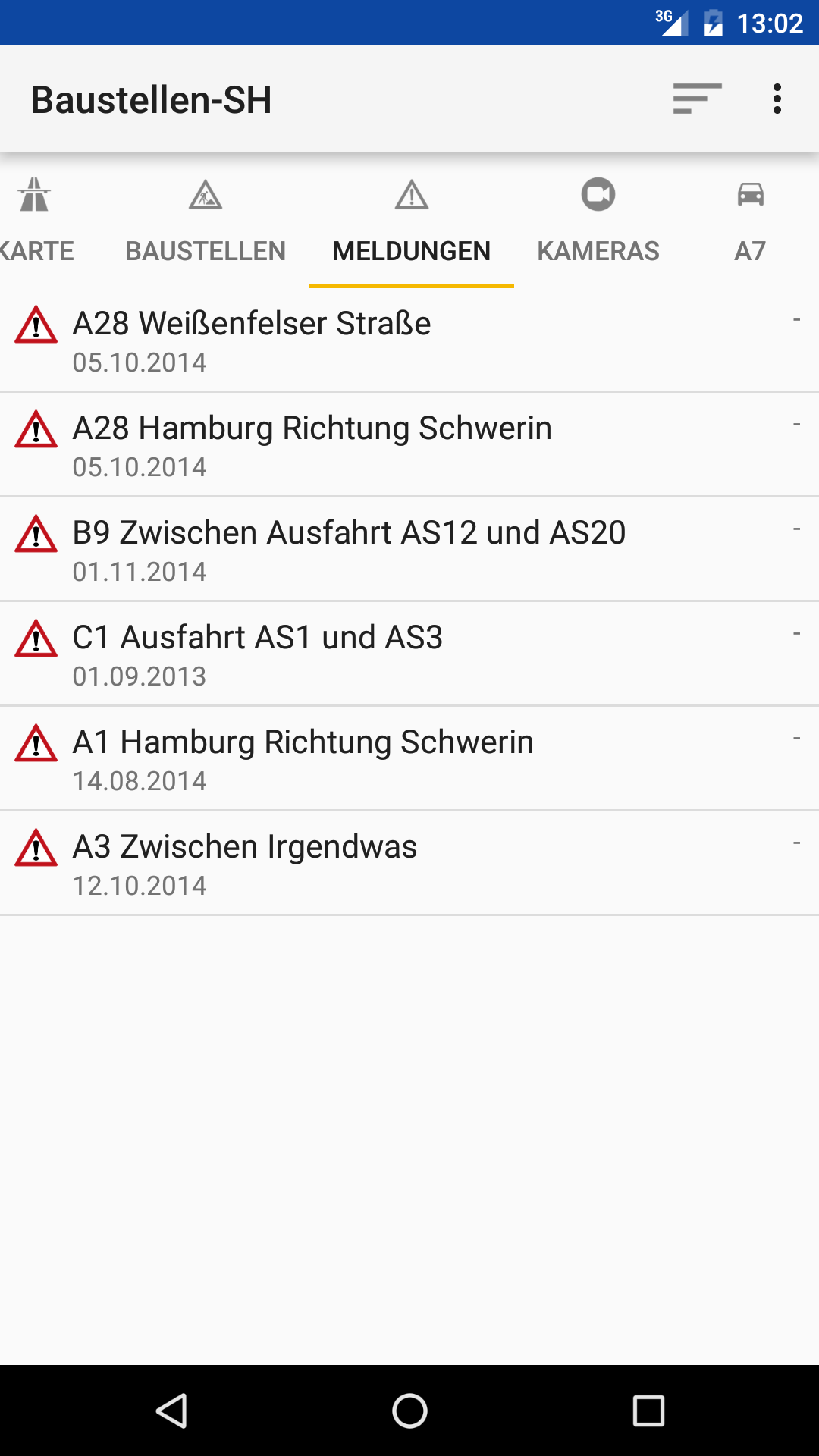Switch to the Baustellen tab
The width and height of the screenshot is (819, 1456).
(x=206, y=221)
